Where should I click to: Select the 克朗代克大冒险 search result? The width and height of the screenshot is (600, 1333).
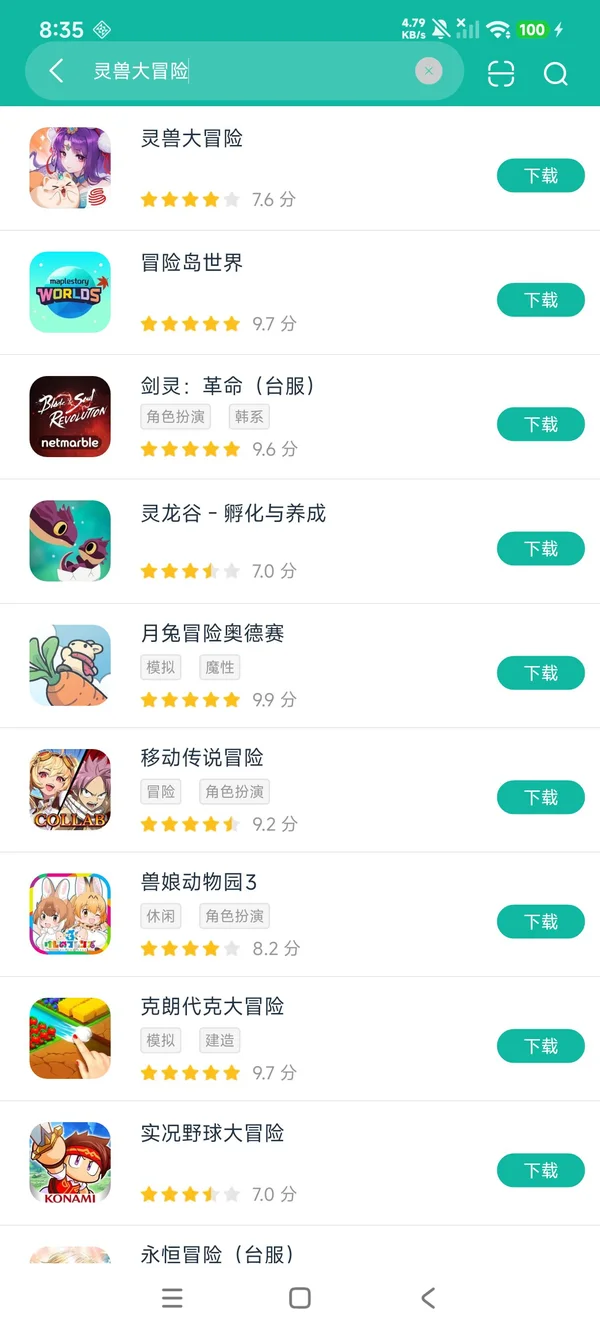point(212,1007)
